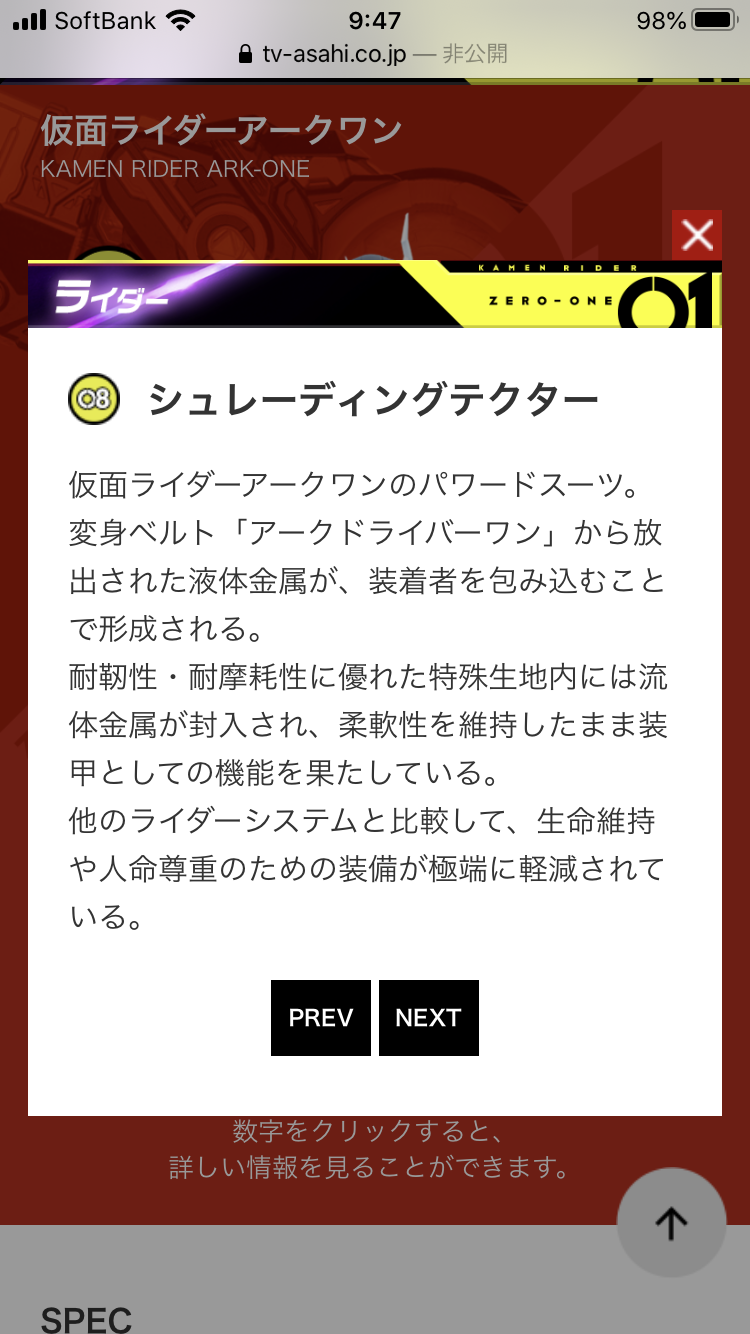The width and height of the screenshot is (750, 1334).
Task: Tap the scroll-to-top arrow button
Action: (x=671, y=1222)
